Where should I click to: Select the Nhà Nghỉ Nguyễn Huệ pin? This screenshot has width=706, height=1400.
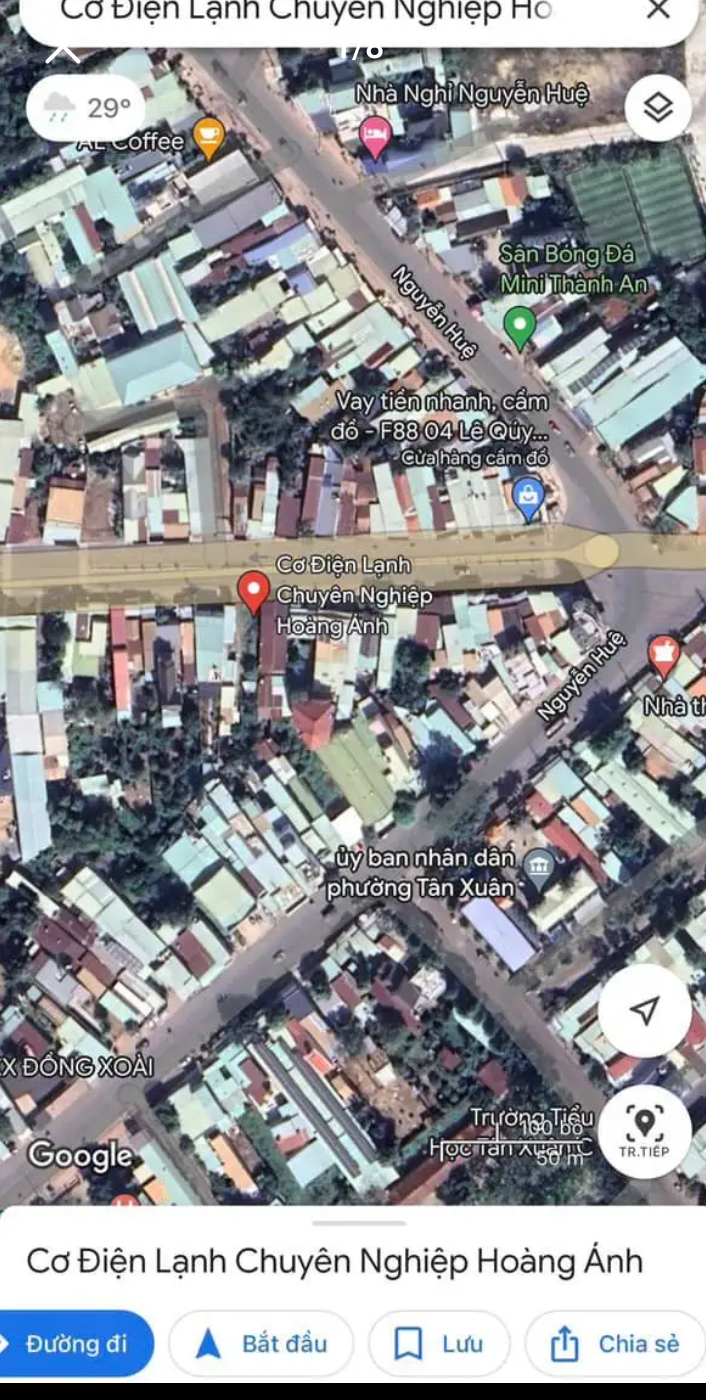coord(375,135)
